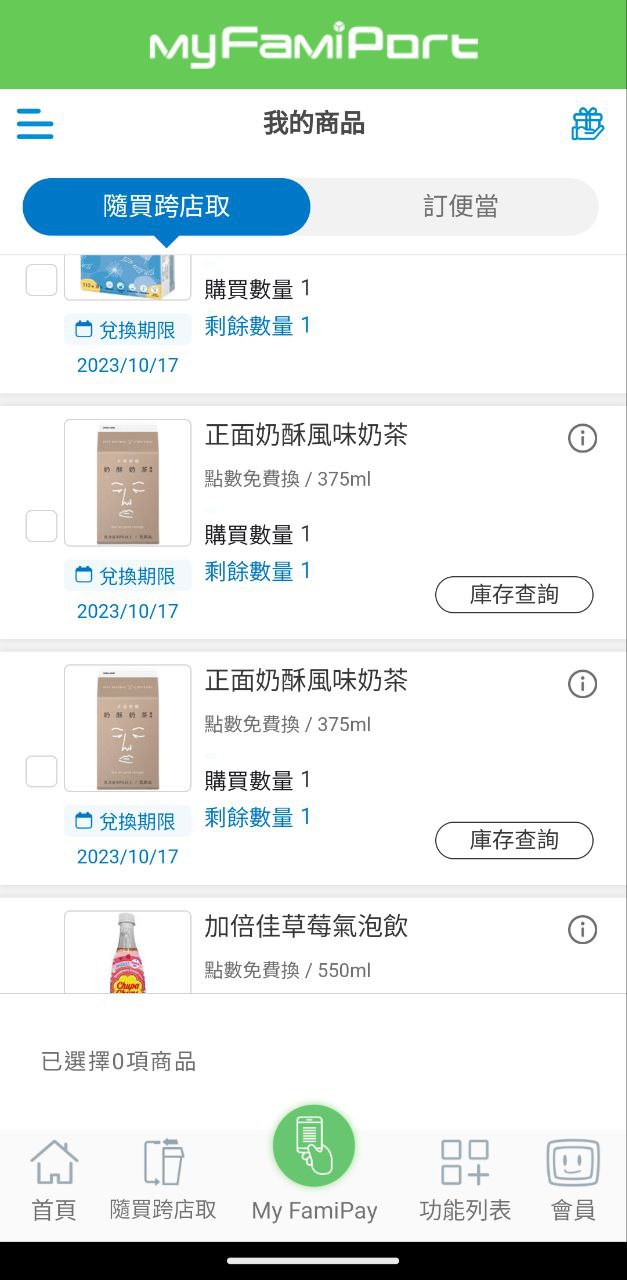Switch to the 訂便當 tab

click(x=460, y=207)
